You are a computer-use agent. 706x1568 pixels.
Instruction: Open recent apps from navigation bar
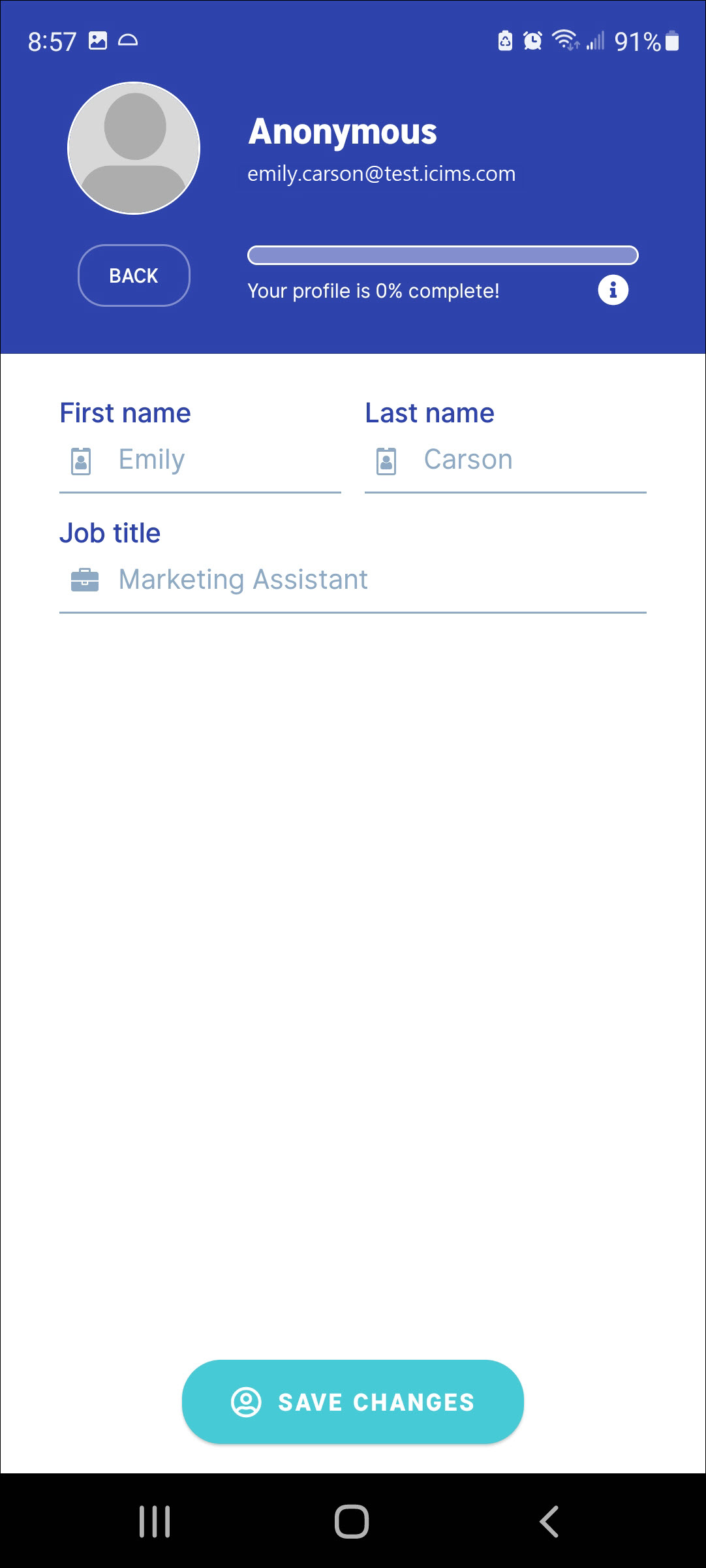[x=155, y=1522]
